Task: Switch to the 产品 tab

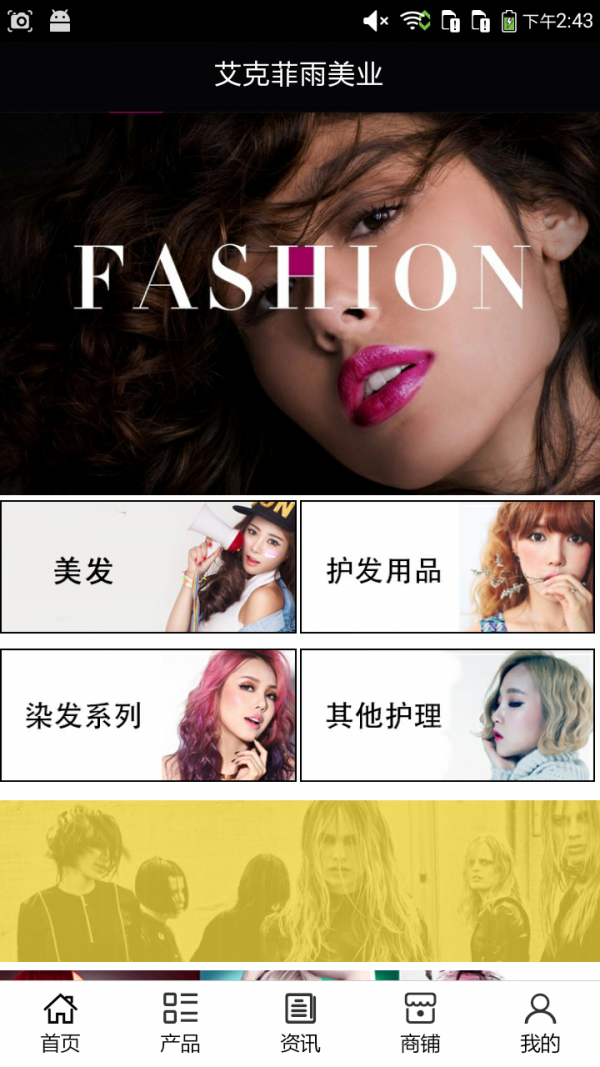Action: click(180, 1023)
